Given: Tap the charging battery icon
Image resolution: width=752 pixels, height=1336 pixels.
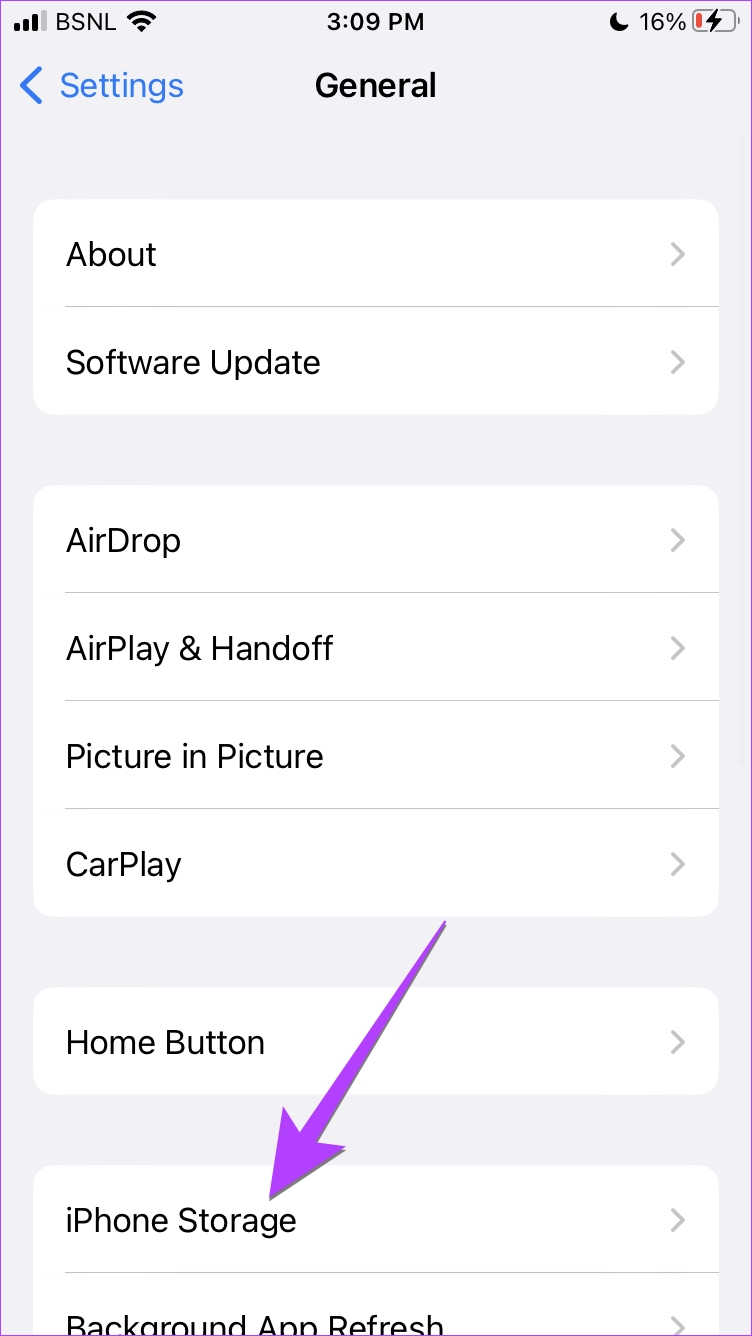Looking at the screenshot, I should click(x=712, y=20).
